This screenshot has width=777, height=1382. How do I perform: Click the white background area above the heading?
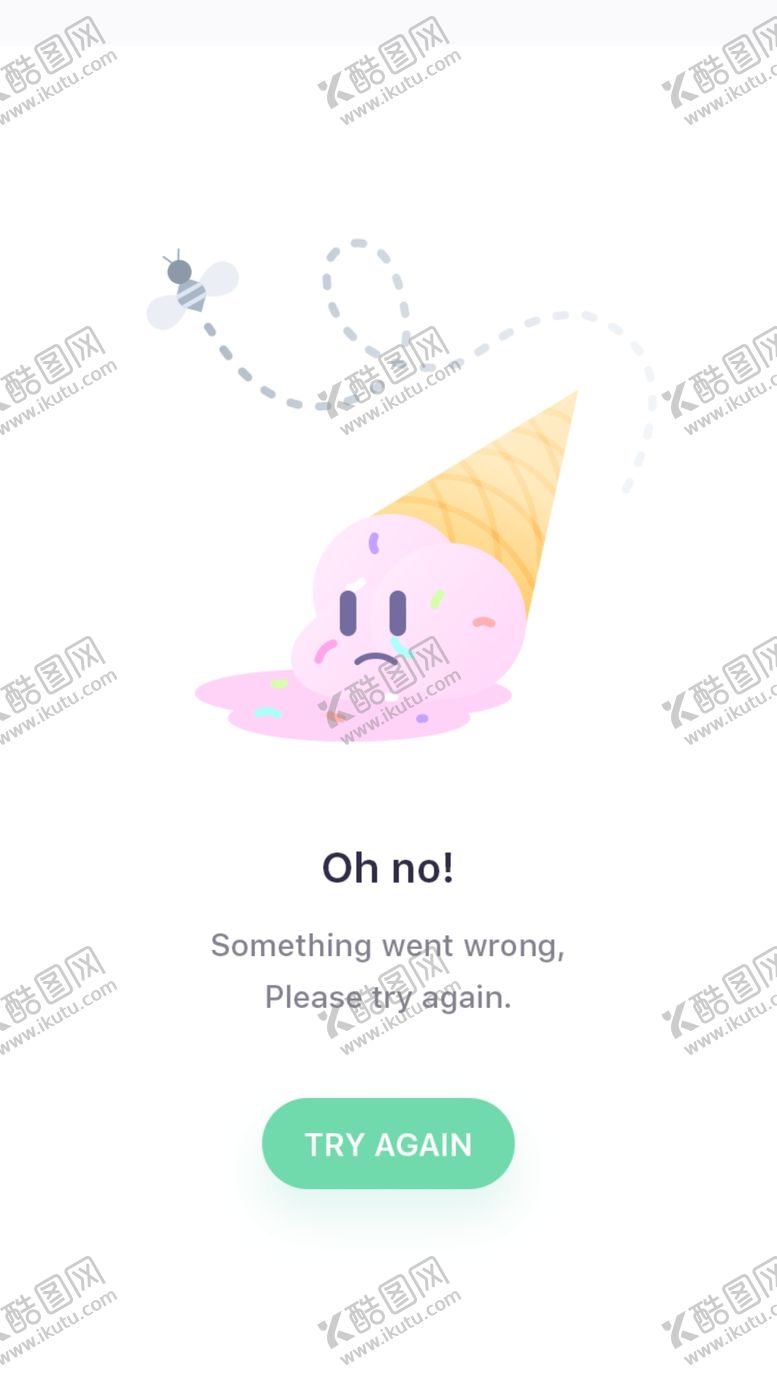[388, 800]
